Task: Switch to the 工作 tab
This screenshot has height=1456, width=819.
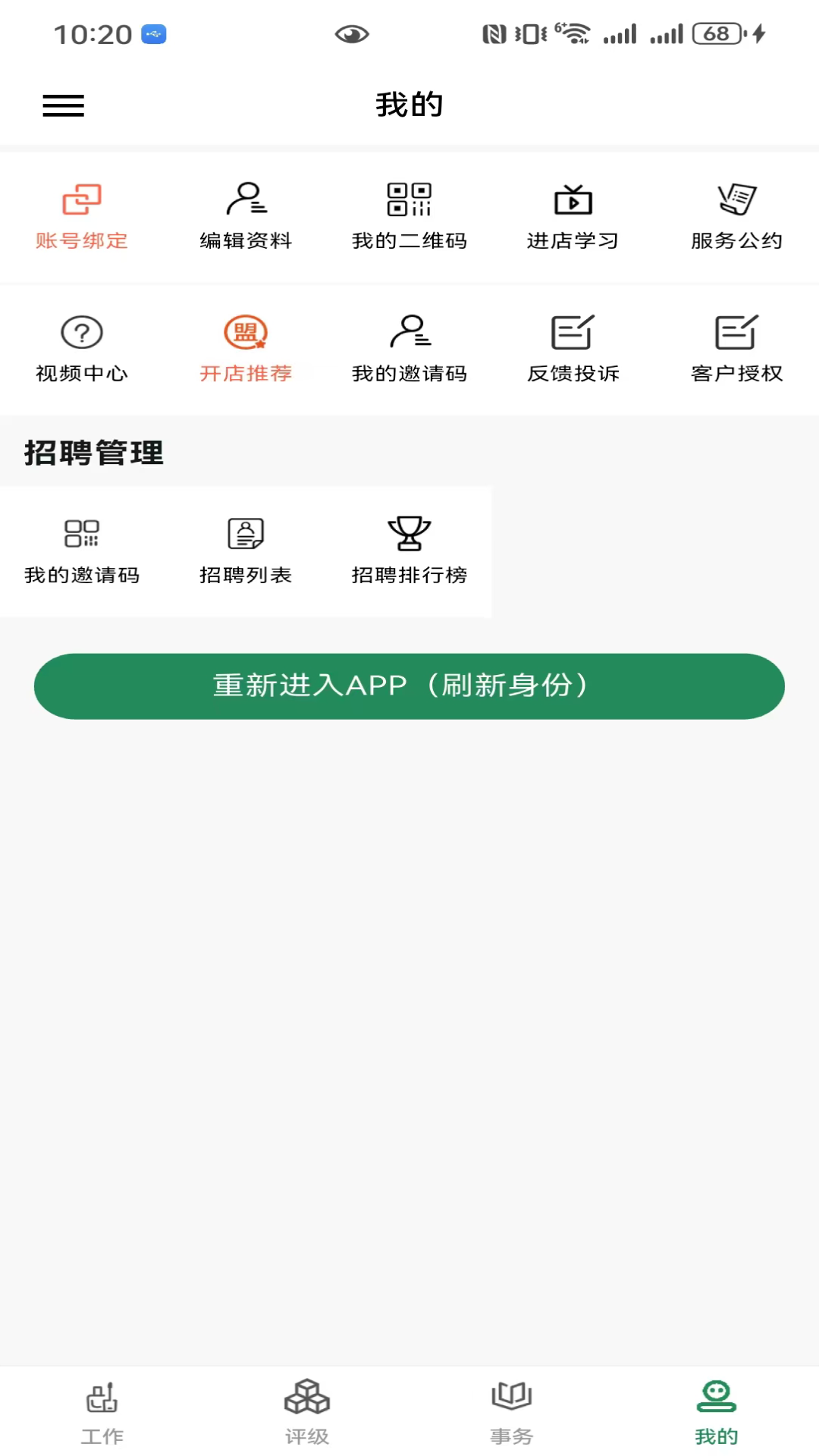Action: tap(102, 1412)
